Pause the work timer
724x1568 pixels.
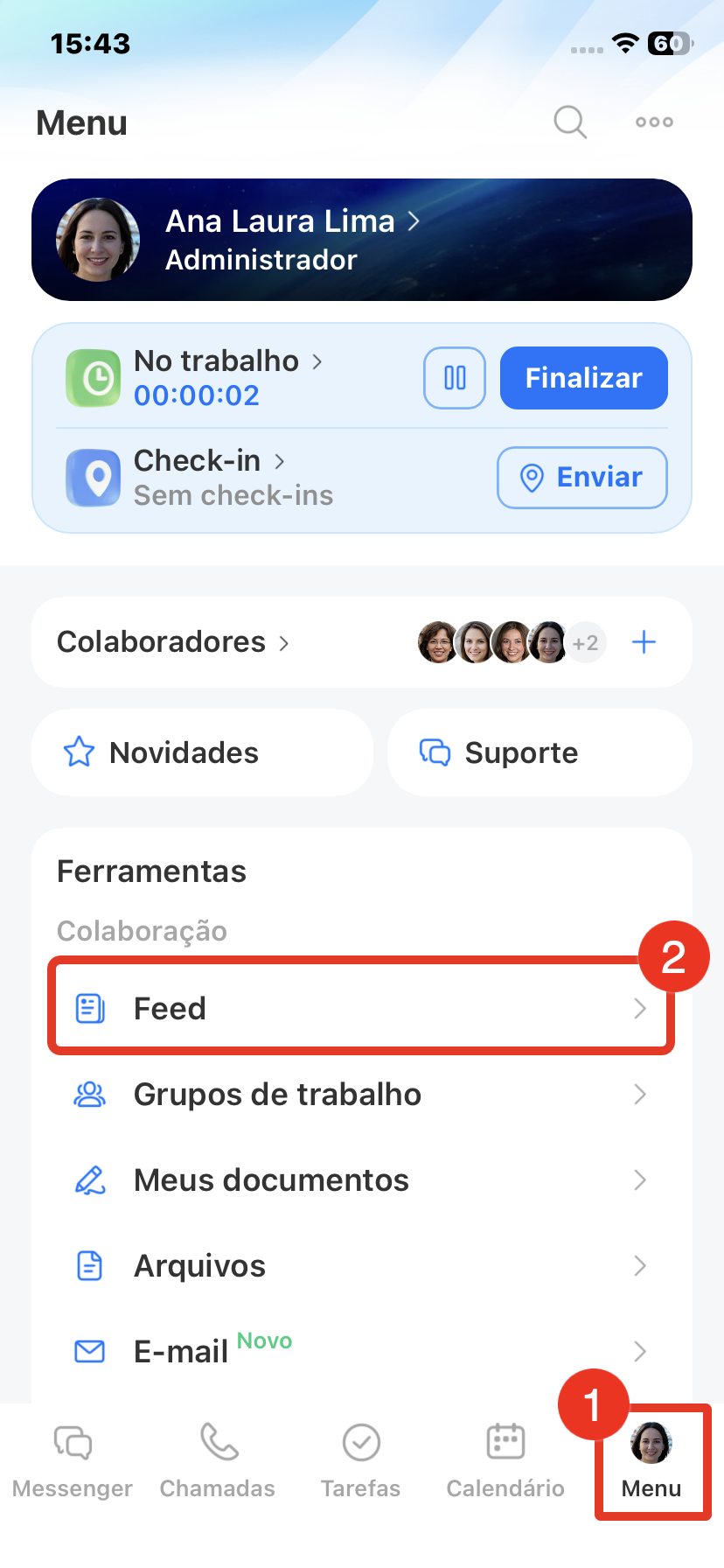click(455, 378)
